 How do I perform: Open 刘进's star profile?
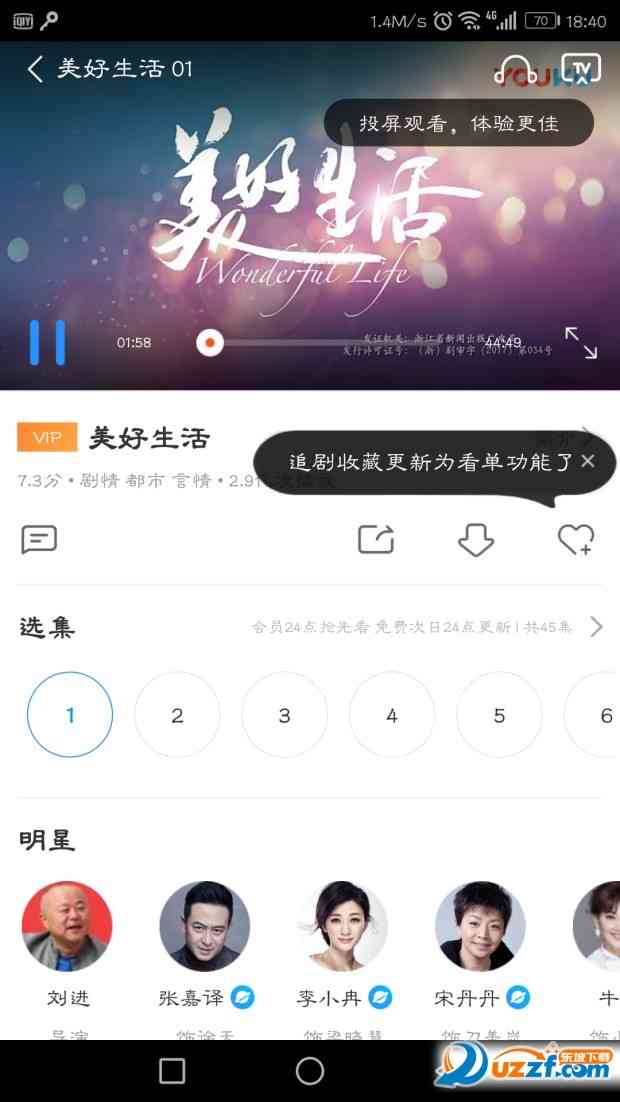tap(67, 926)
